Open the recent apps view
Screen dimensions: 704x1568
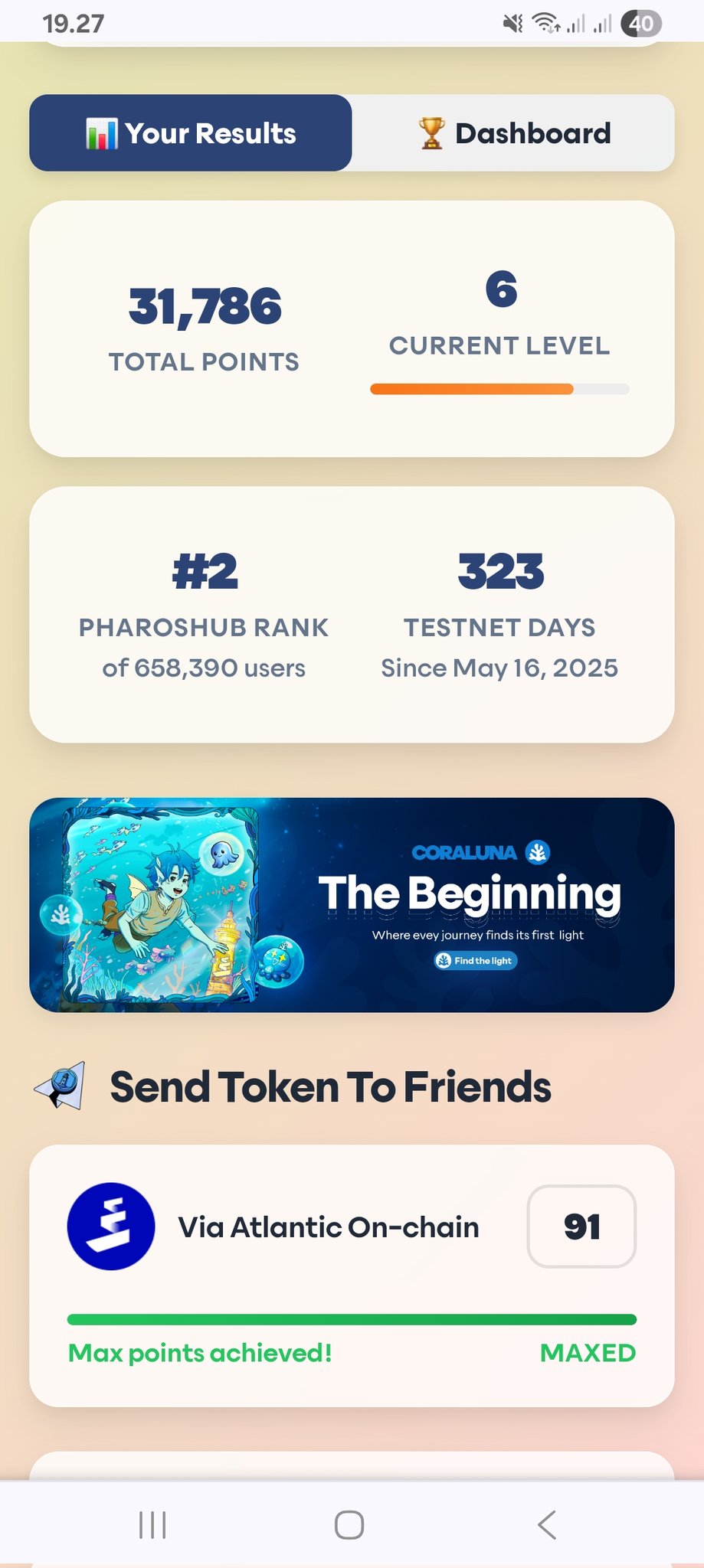153,1524
